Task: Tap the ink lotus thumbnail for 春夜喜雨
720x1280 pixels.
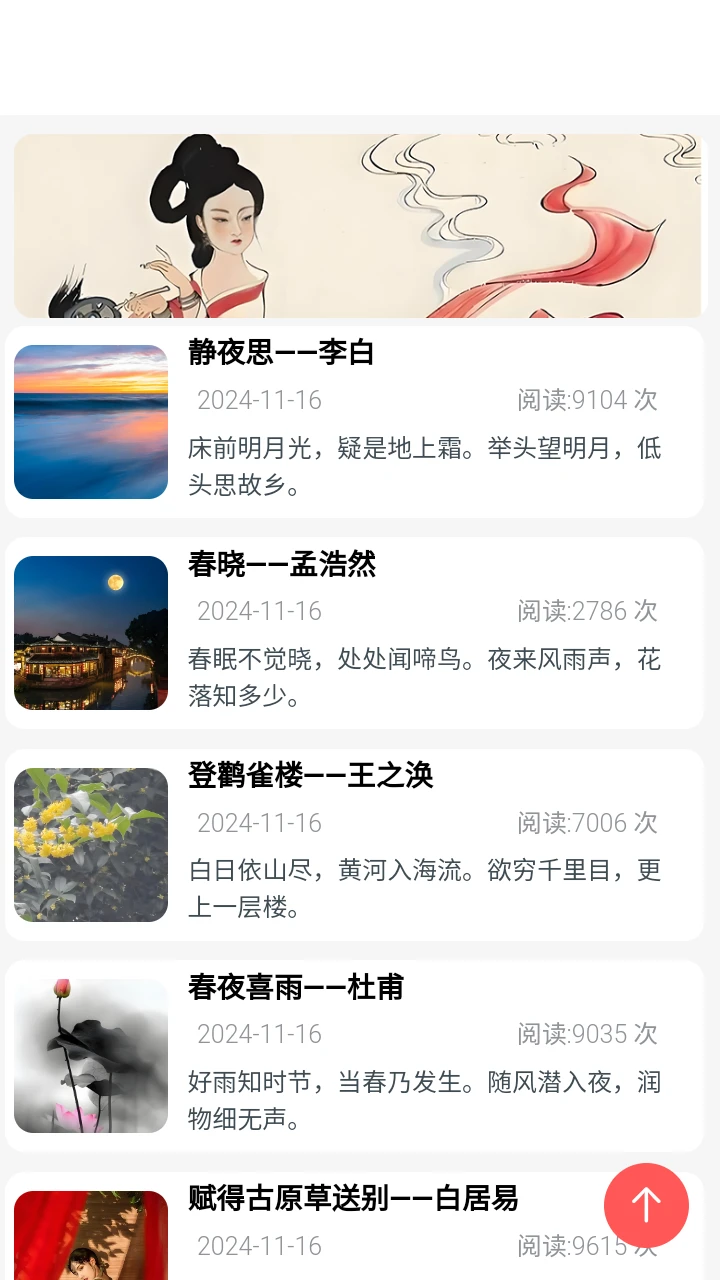Action: (x=90, y=1055)
